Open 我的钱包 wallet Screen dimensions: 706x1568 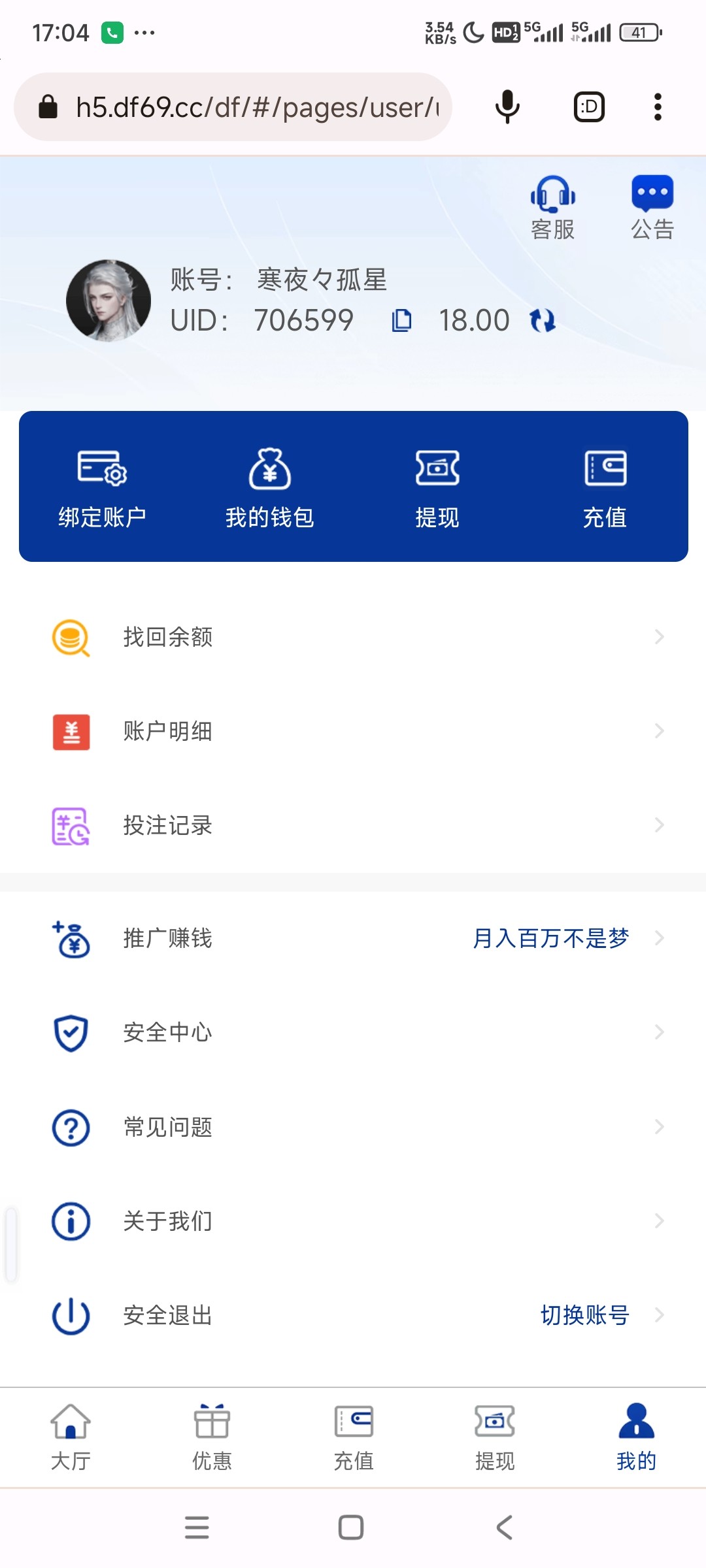[269, 487]
